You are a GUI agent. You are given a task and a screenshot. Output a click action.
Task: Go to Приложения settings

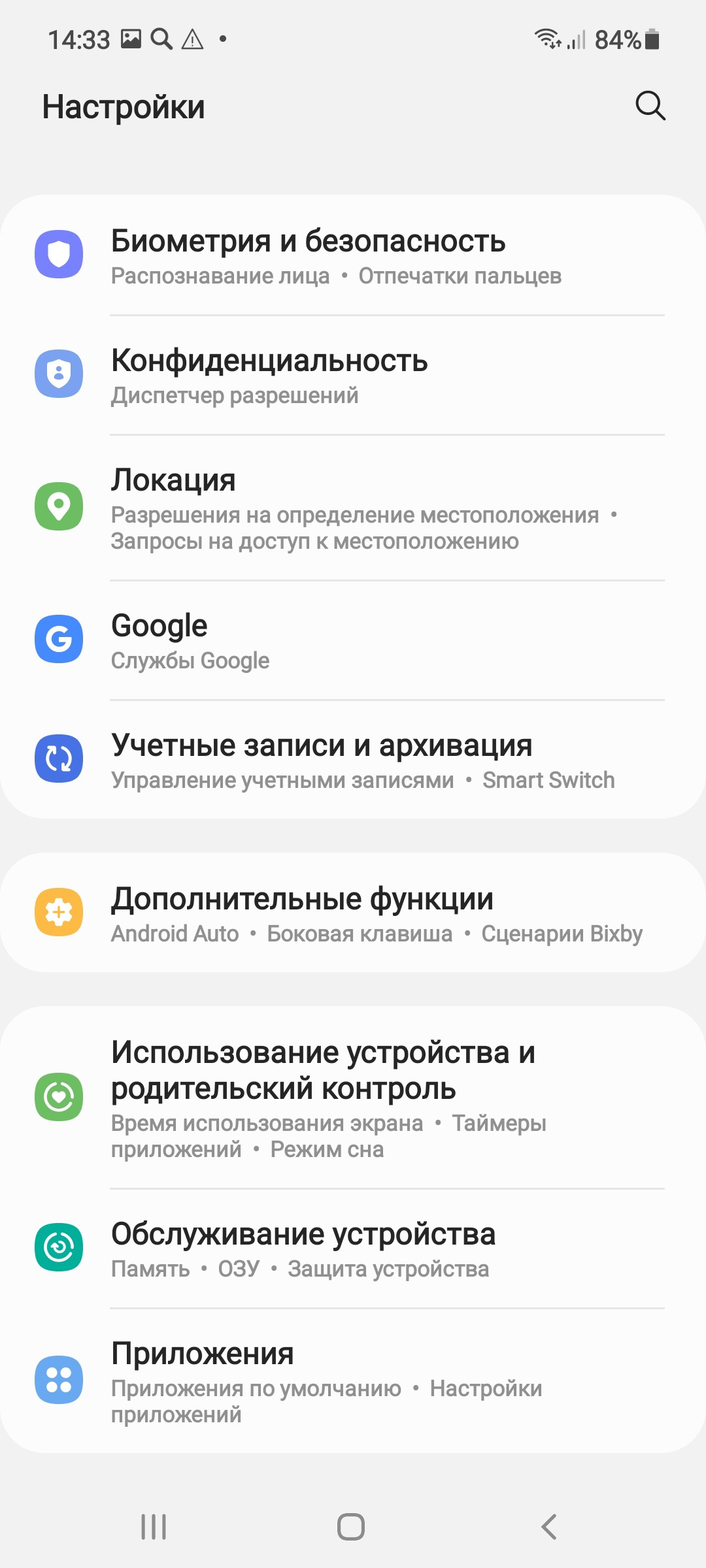(x=353, y=1380)
